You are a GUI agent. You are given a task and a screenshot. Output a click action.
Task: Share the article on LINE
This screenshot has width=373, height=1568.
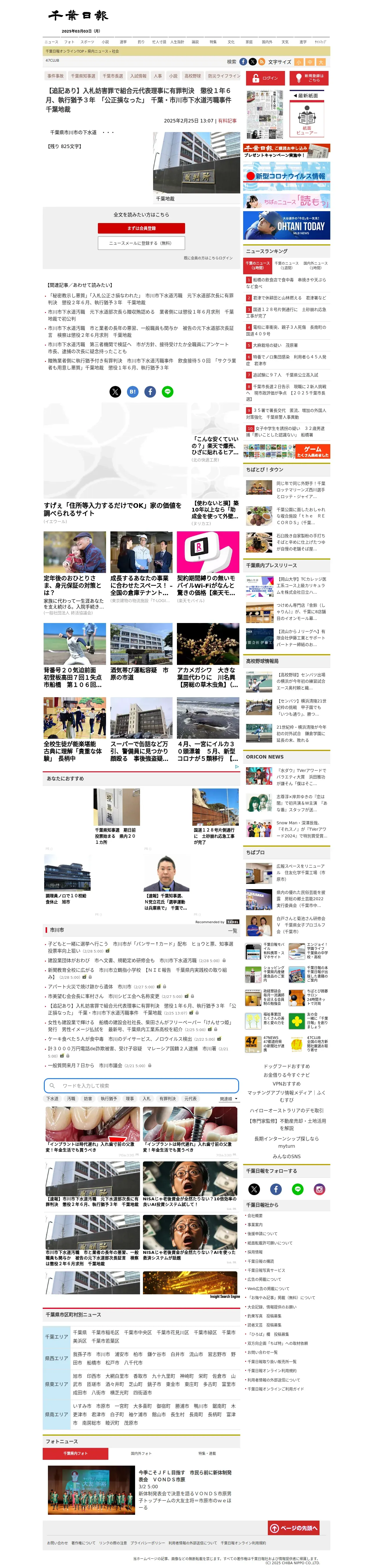pyautogui.click(x=168, y=392)
